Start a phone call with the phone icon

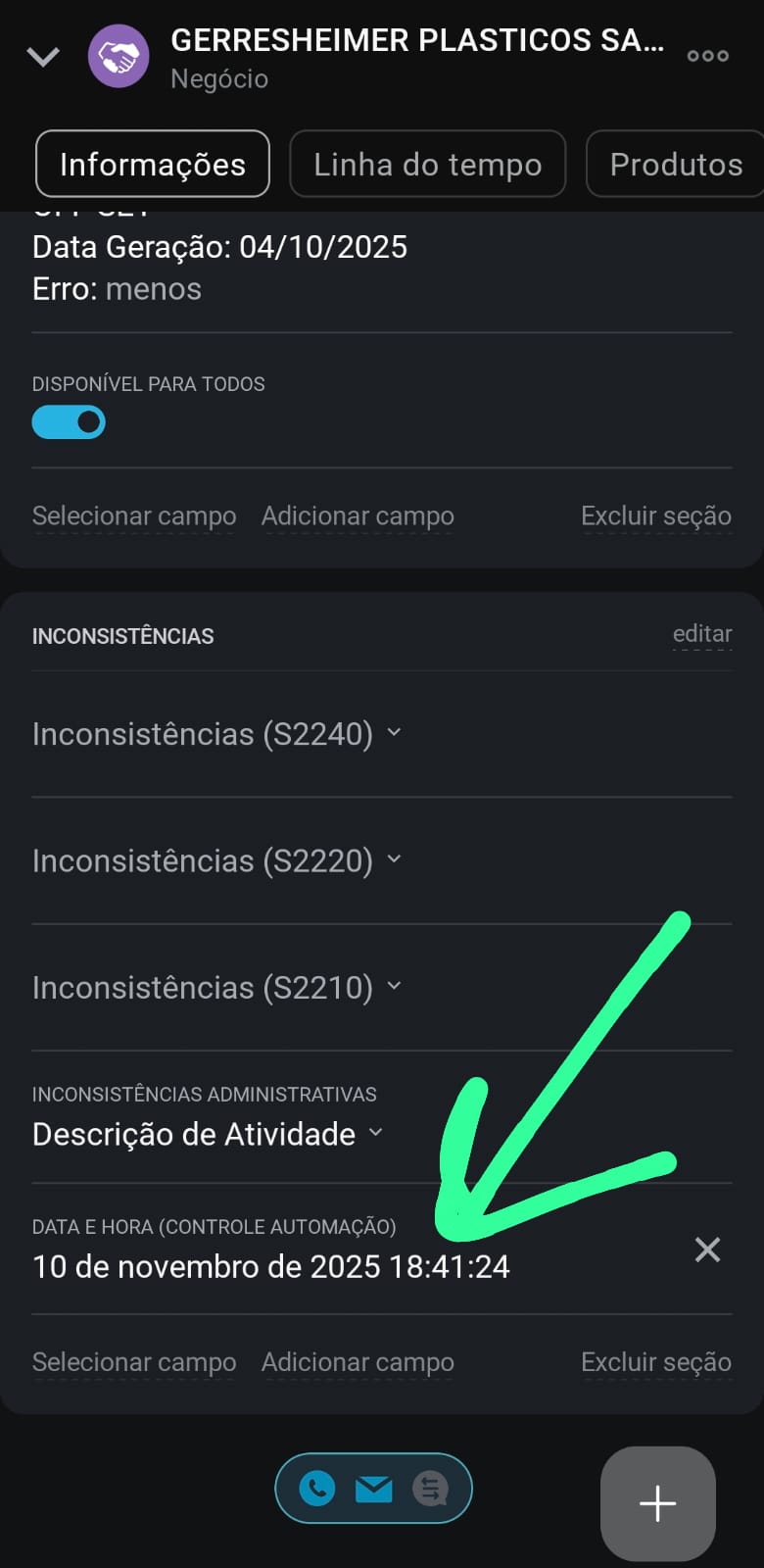tap(316, 1489)
